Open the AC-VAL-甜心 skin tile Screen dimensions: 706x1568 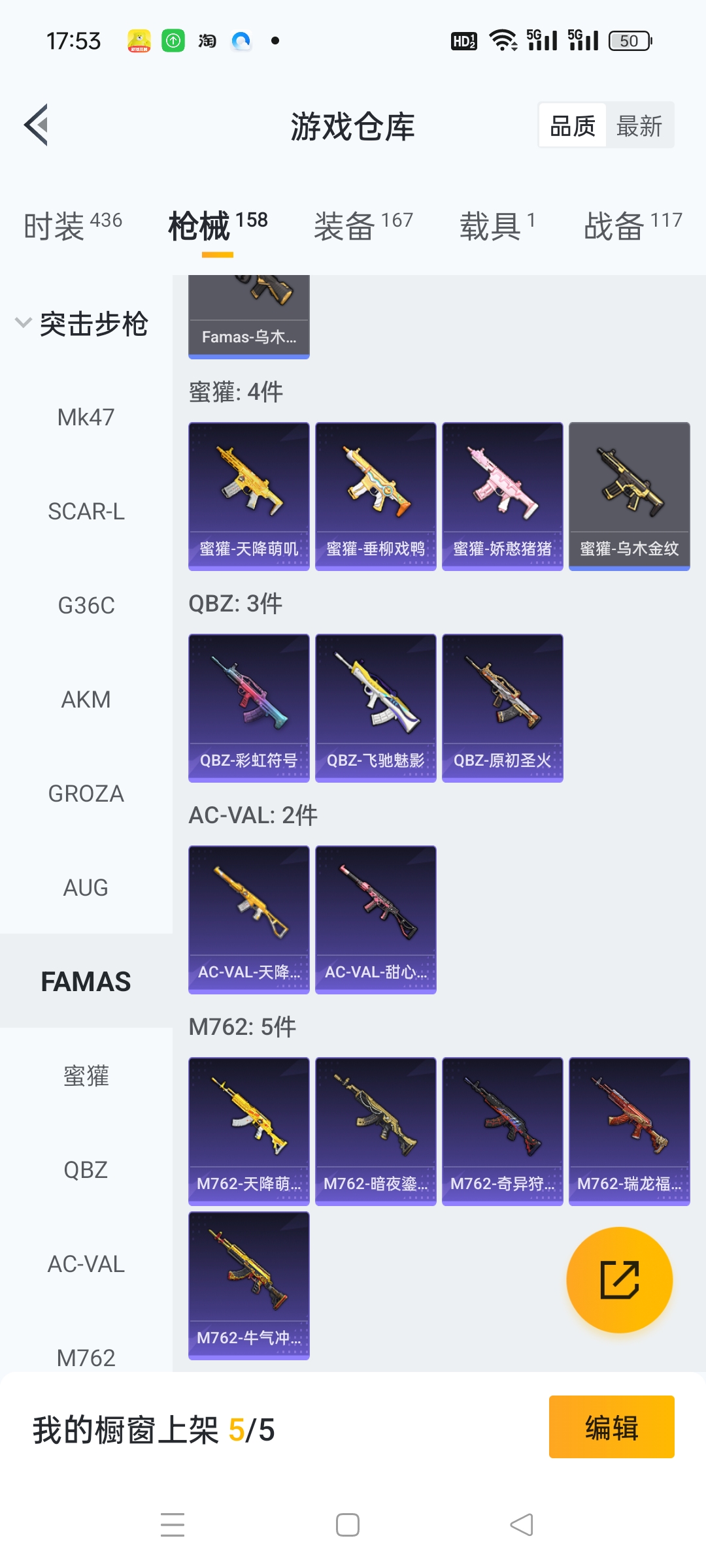tap(376, 920)
